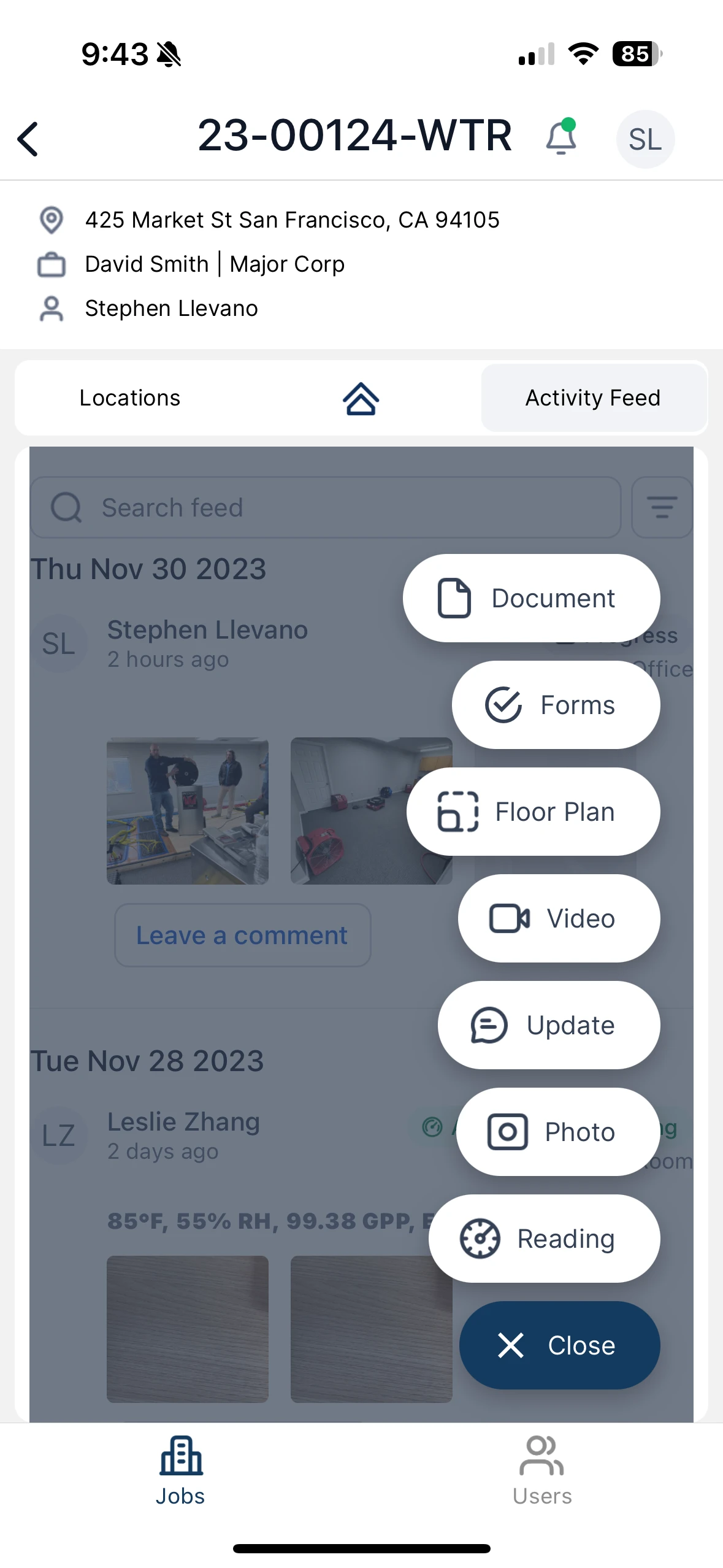
Task: Navigate back from job 23-00124-WTR
Action: [28, 139]
